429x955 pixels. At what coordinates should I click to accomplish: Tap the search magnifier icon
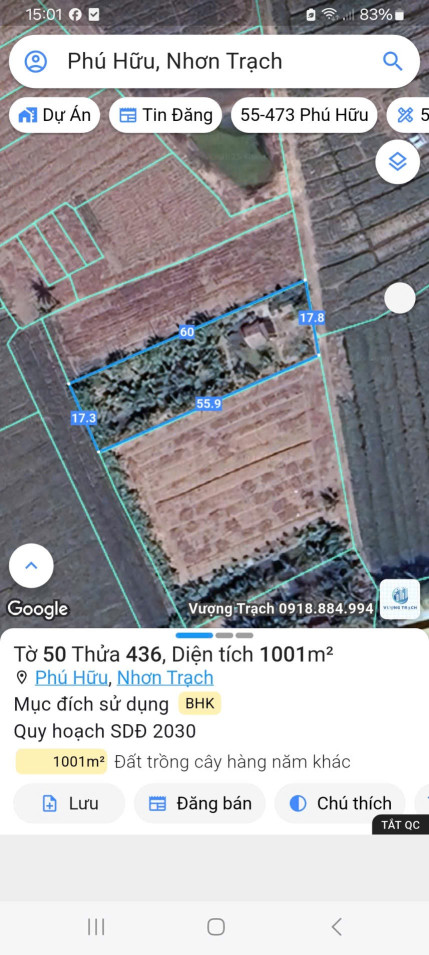point(392,61)
